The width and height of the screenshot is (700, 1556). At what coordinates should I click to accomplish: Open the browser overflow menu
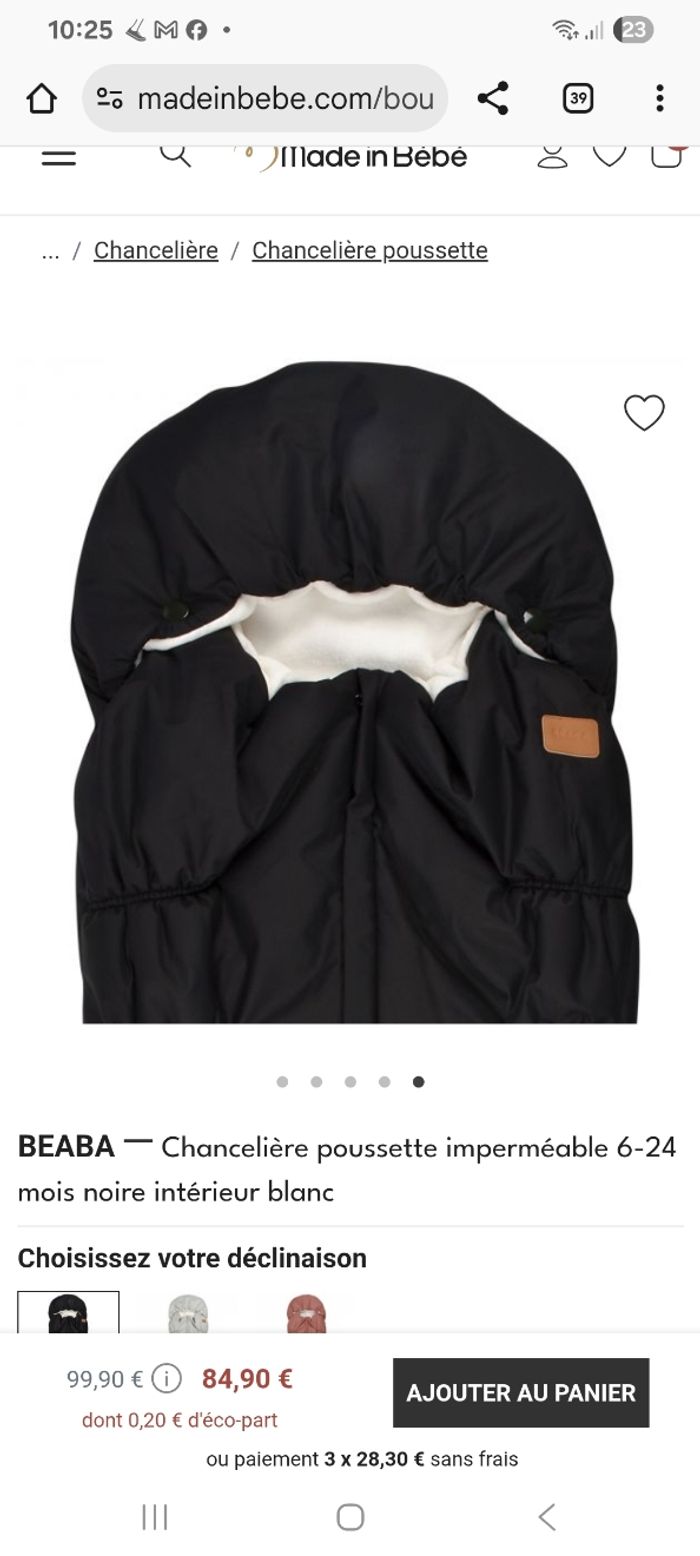659,98
